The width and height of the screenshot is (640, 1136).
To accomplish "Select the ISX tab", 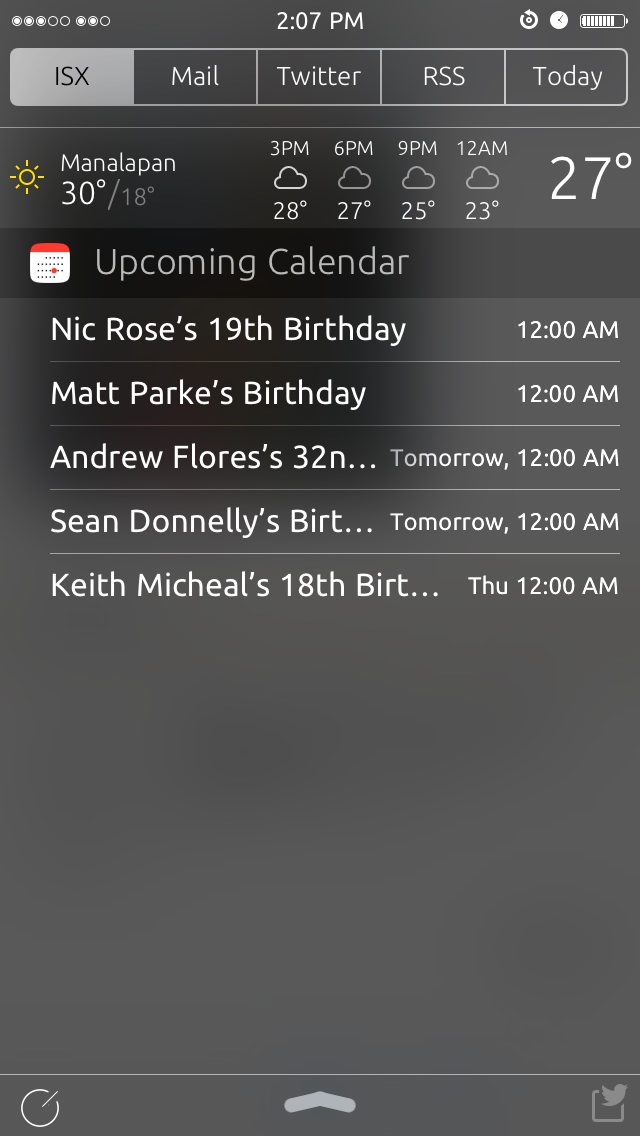I will coord(72,77).
